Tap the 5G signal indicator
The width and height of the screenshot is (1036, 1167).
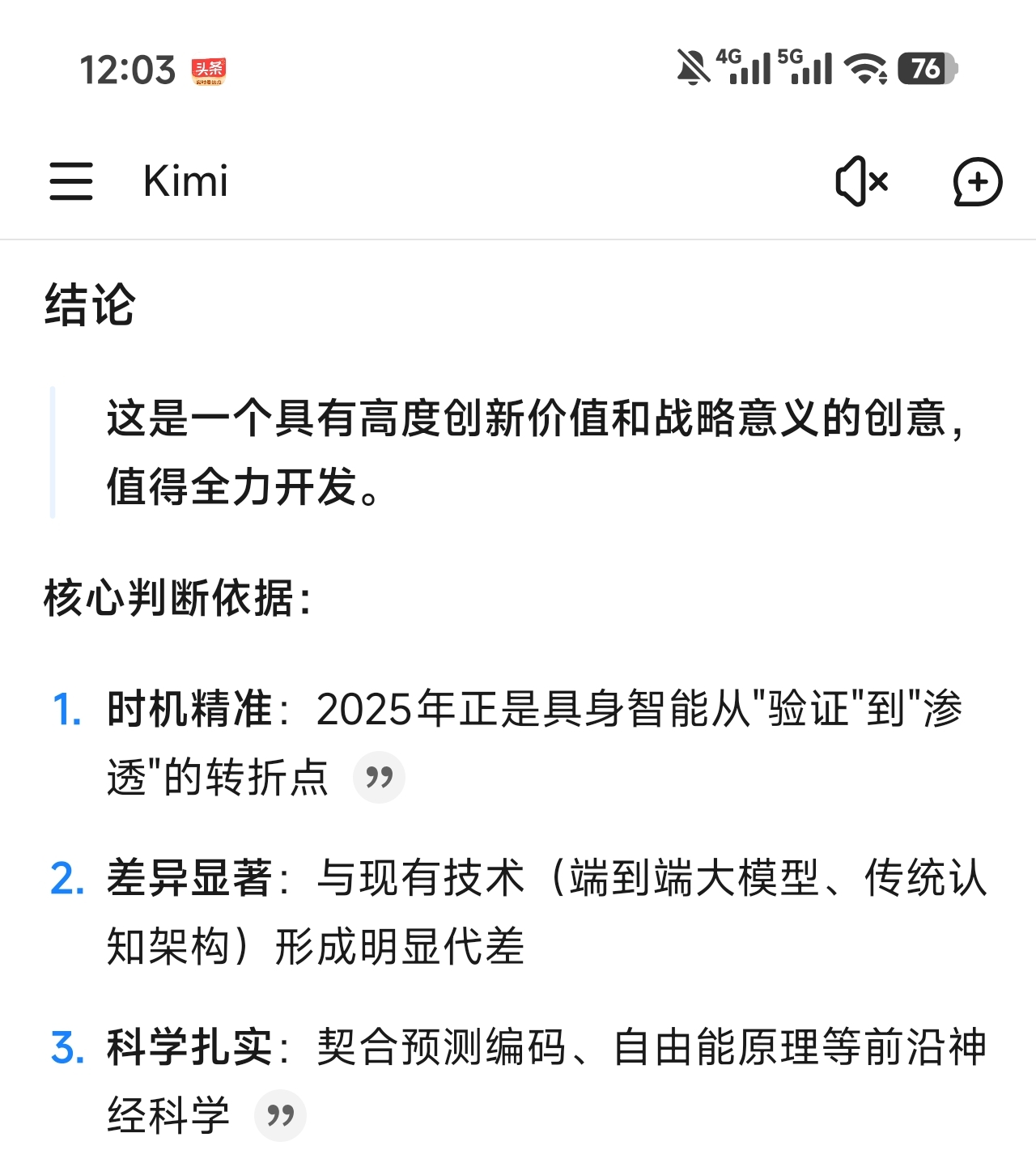coord(805,70)
